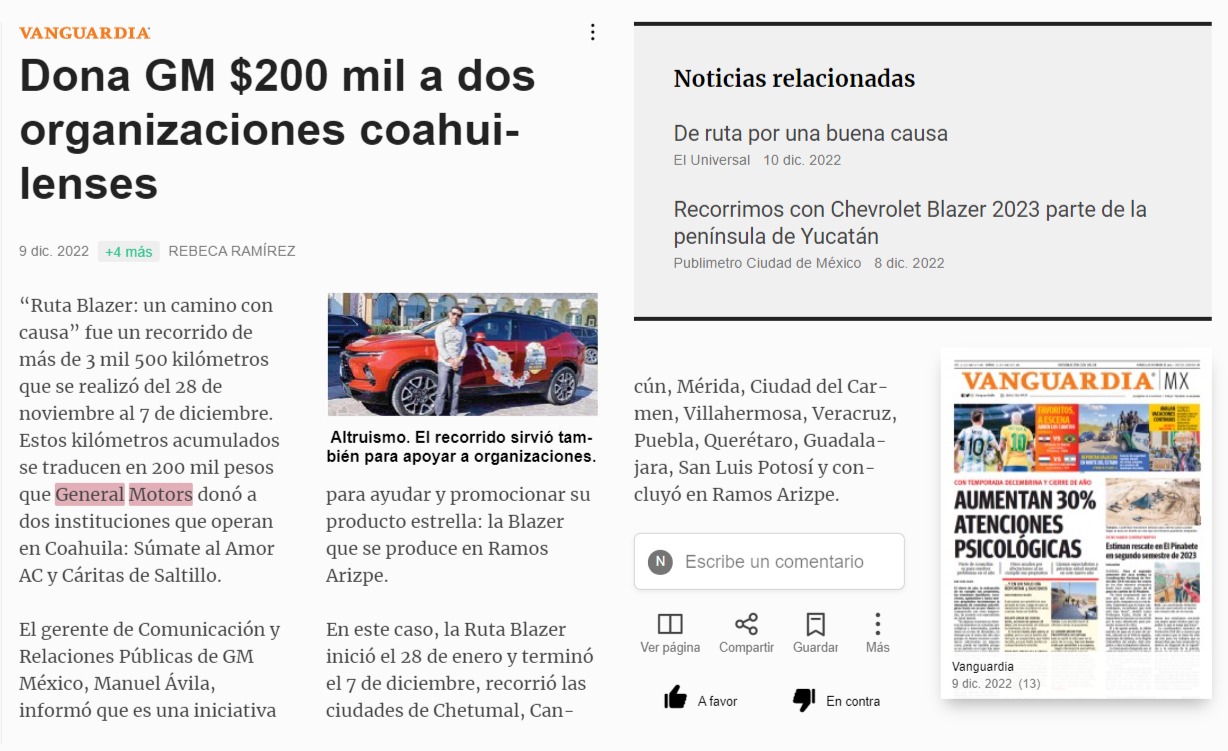The width and height of the screenshot is (1228, 751).
Task: Open related article about Chevrolet Blazer 2023
Action: 910,223
